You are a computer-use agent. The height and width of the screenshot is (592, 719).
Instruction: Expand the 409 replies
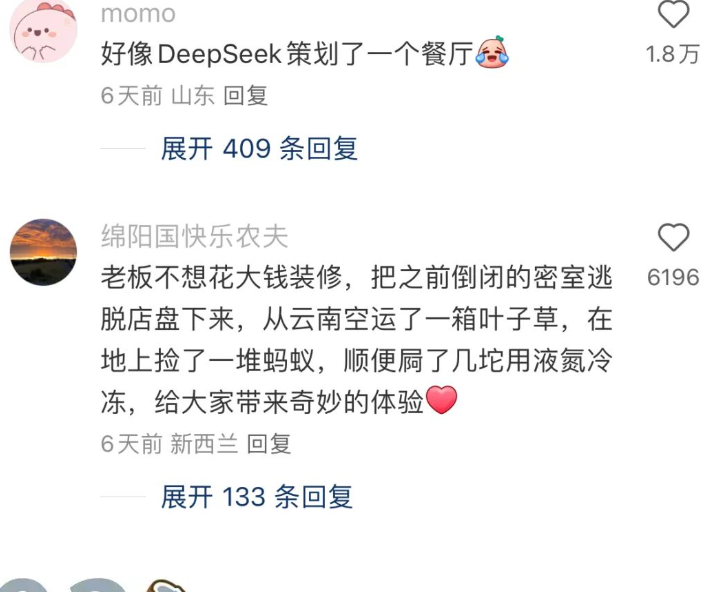[259, 149]
